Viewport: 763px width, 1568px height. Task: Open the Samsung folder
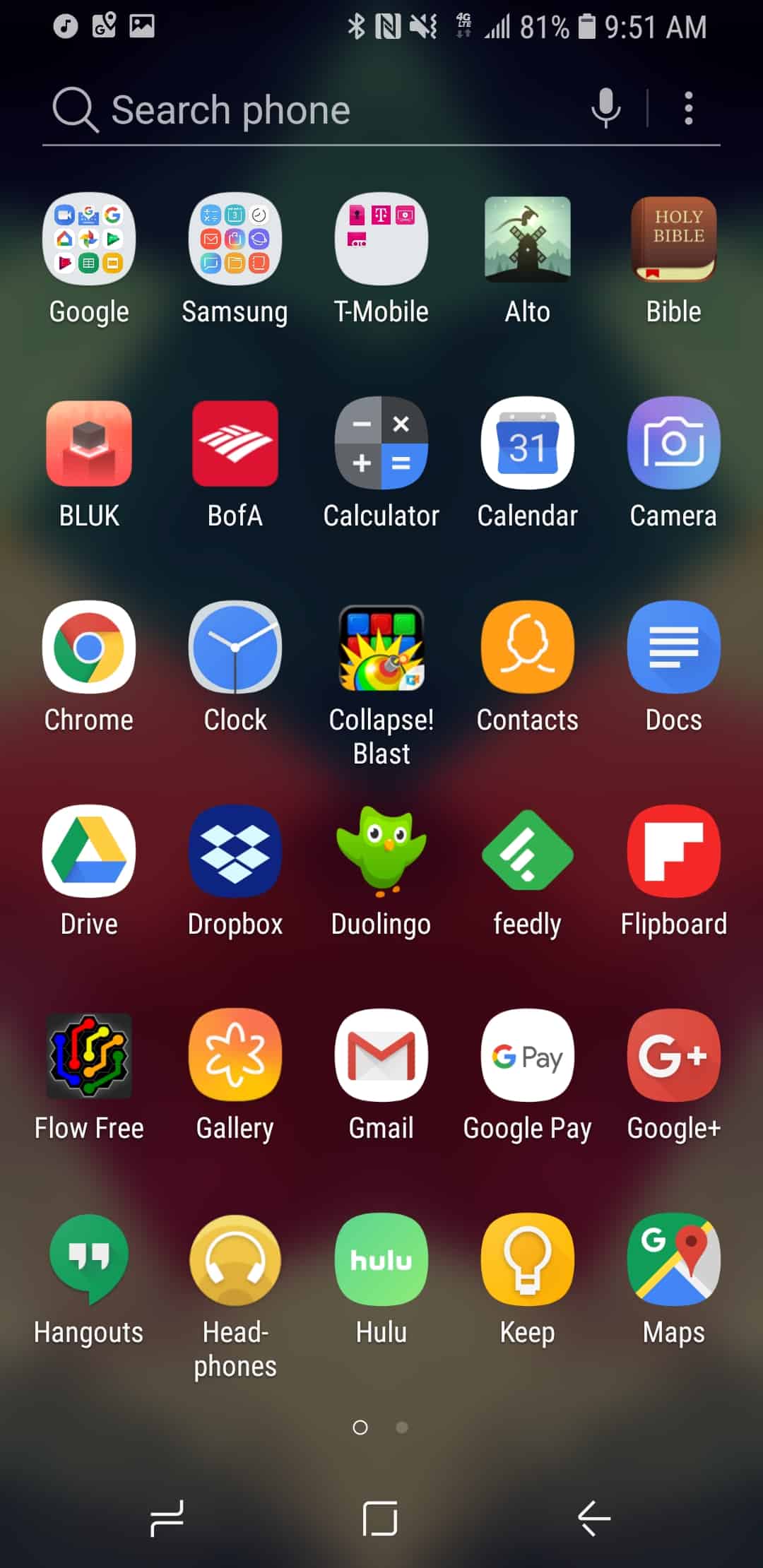[x=235, y=239]
